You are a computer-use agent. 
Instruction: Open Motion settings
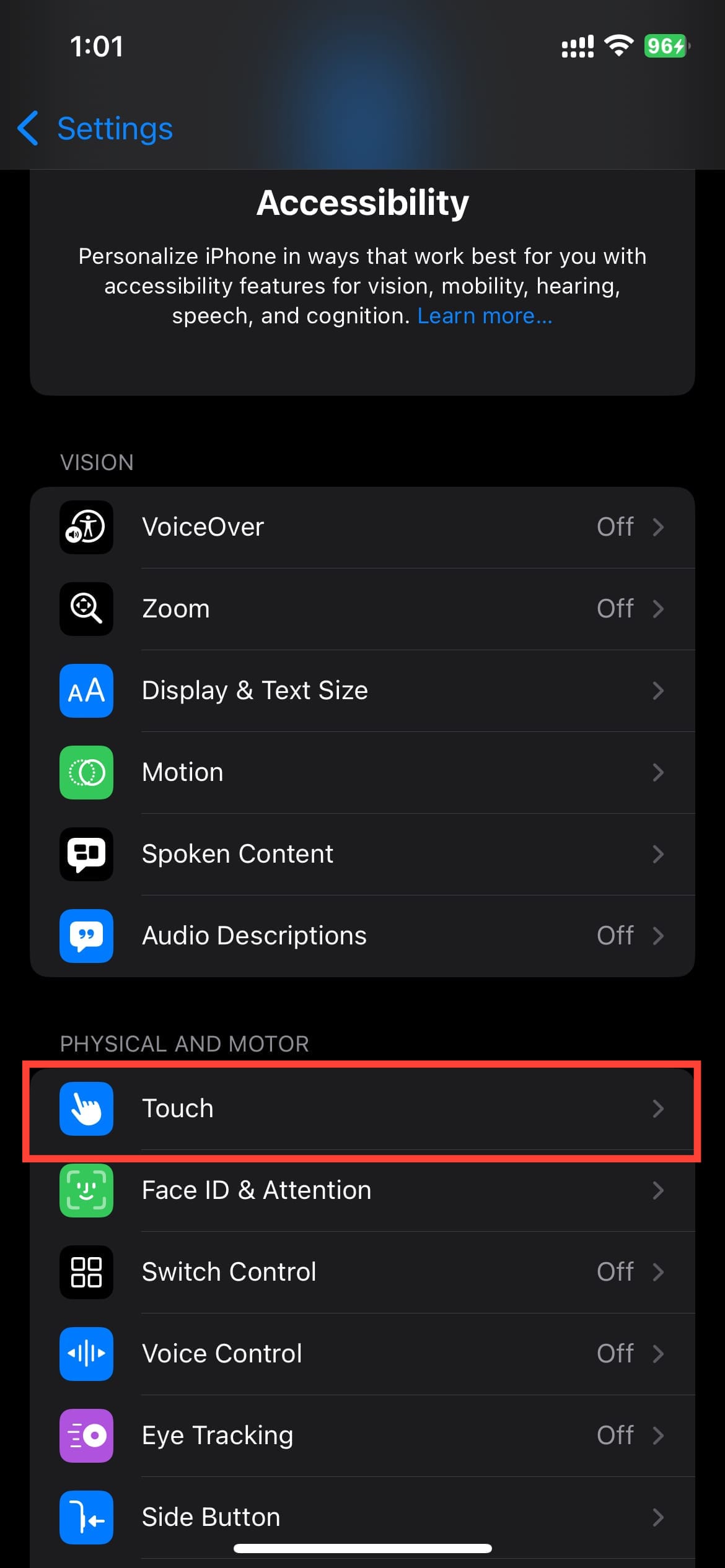[362, 772]
